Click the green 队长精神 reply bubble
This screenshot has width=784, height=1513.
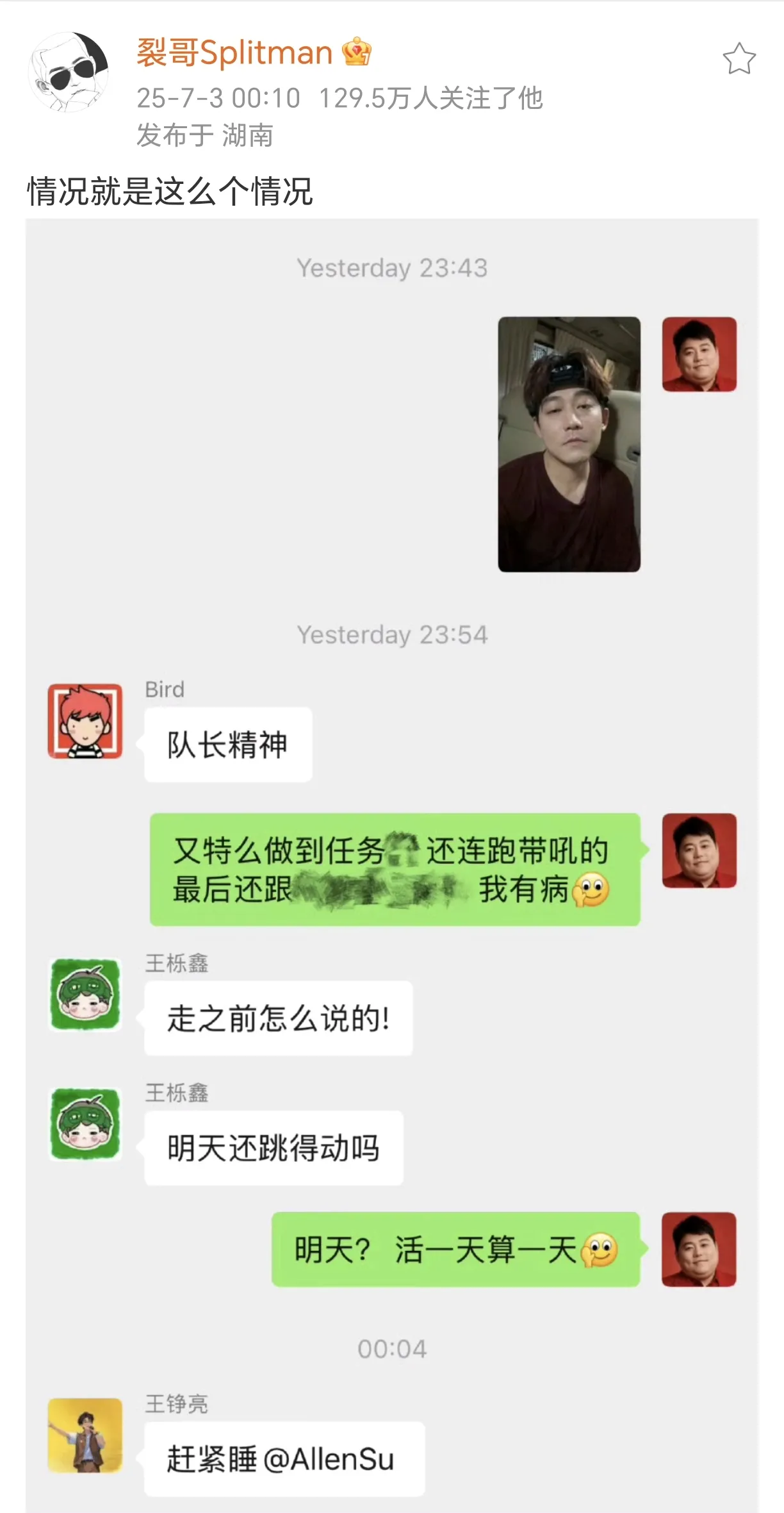(227, 743)
